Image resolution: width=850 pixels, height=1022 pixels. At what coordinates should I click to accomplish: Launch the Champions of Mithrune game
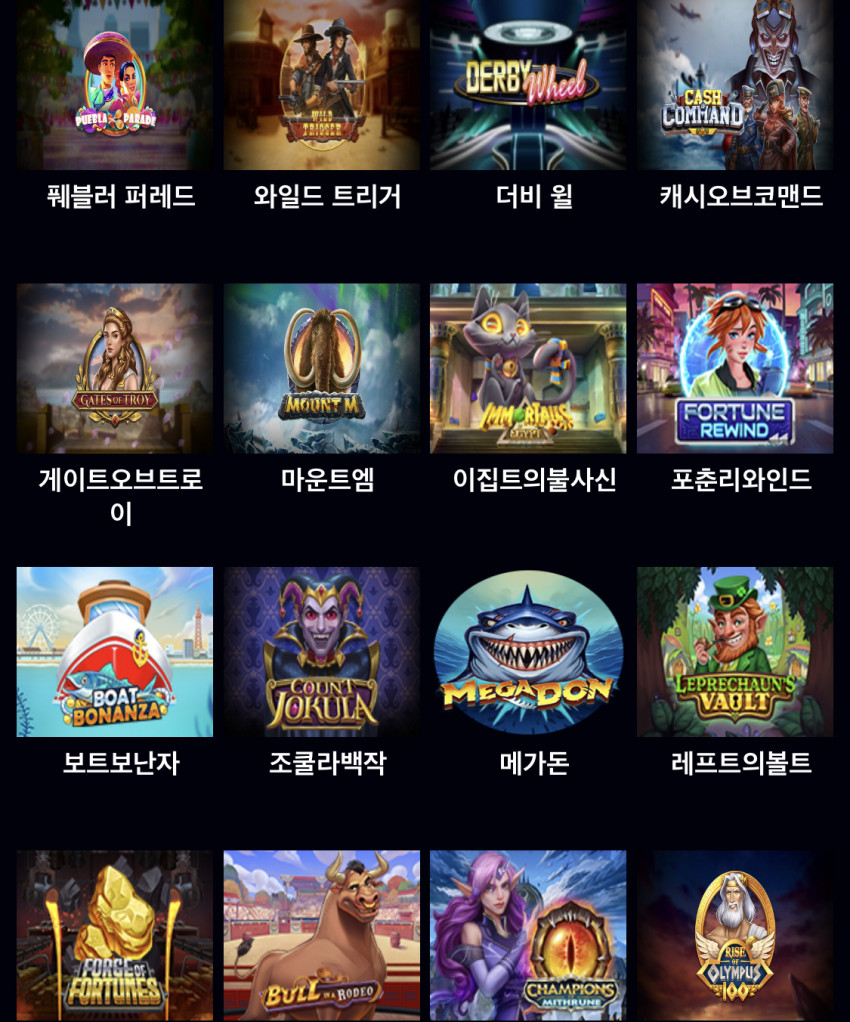[528, 935]
